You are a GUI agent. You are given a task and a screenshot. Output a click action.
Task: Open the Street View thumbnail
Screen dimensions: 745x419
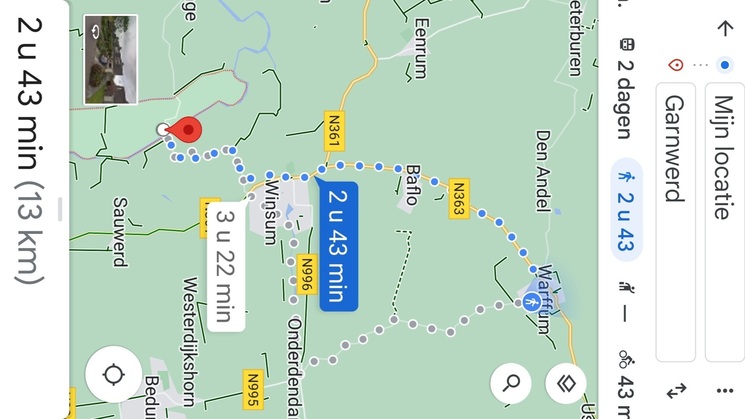click(111, 59)
